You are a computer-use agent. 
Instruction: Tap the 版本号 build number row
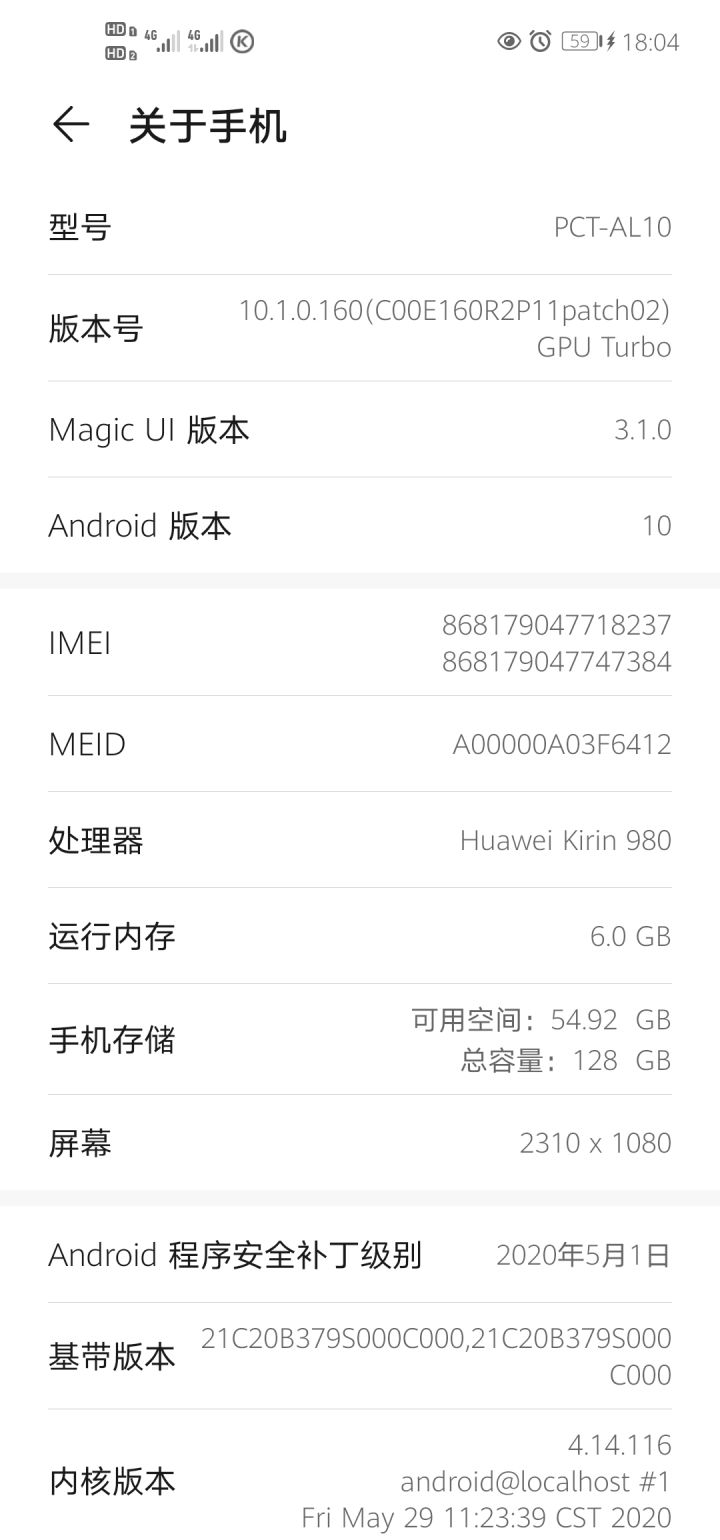360,328
